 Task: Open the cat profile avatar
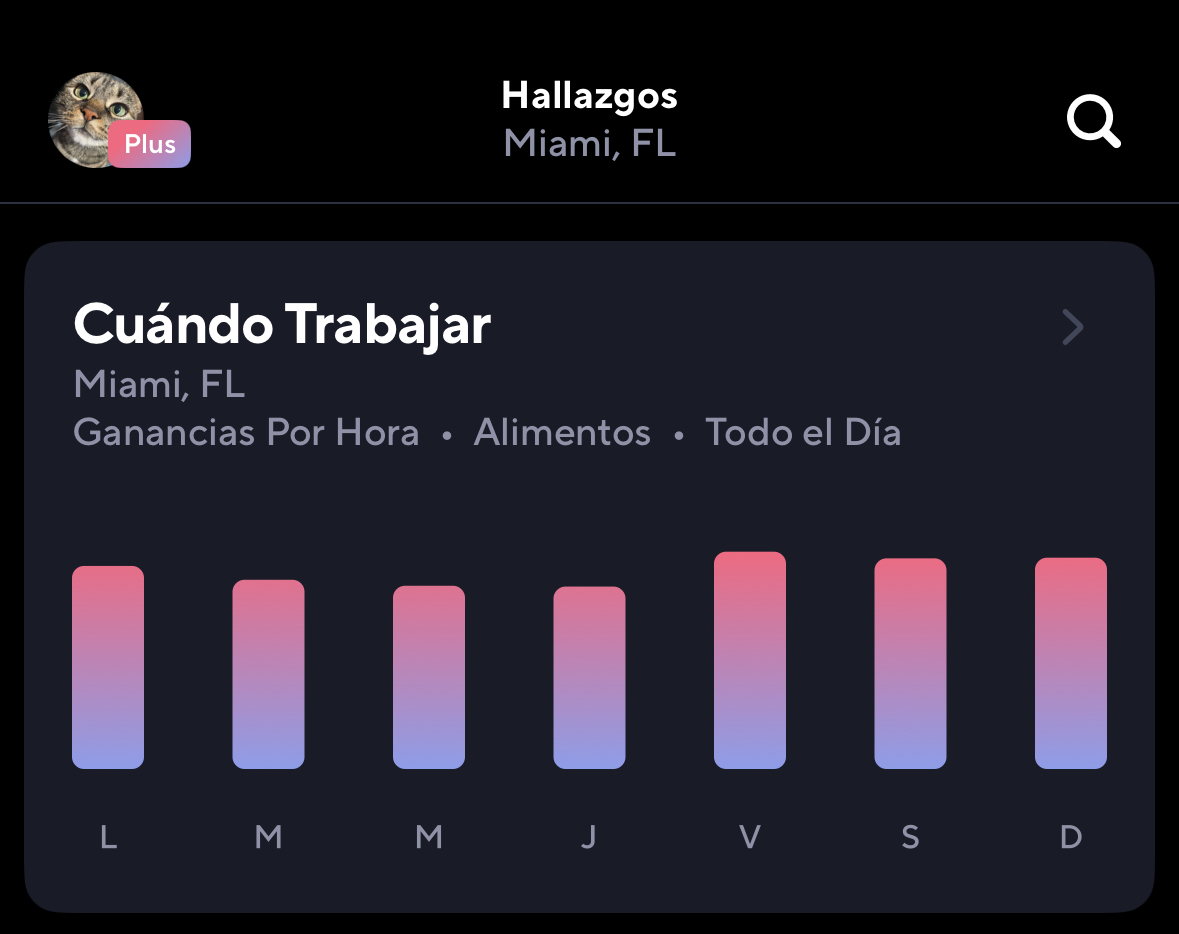point(95,119)
